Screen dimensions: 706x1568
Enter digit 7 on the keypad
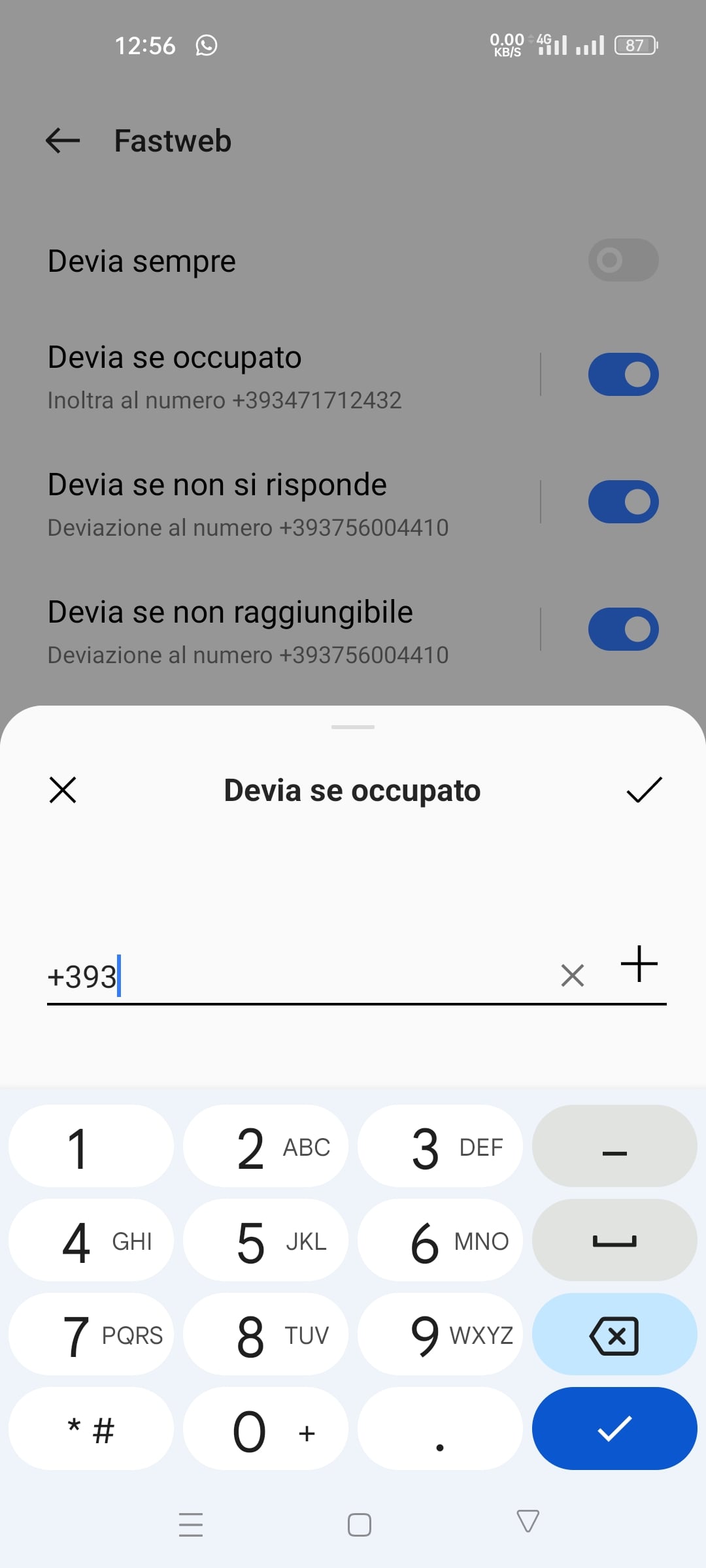[91, 1334]
